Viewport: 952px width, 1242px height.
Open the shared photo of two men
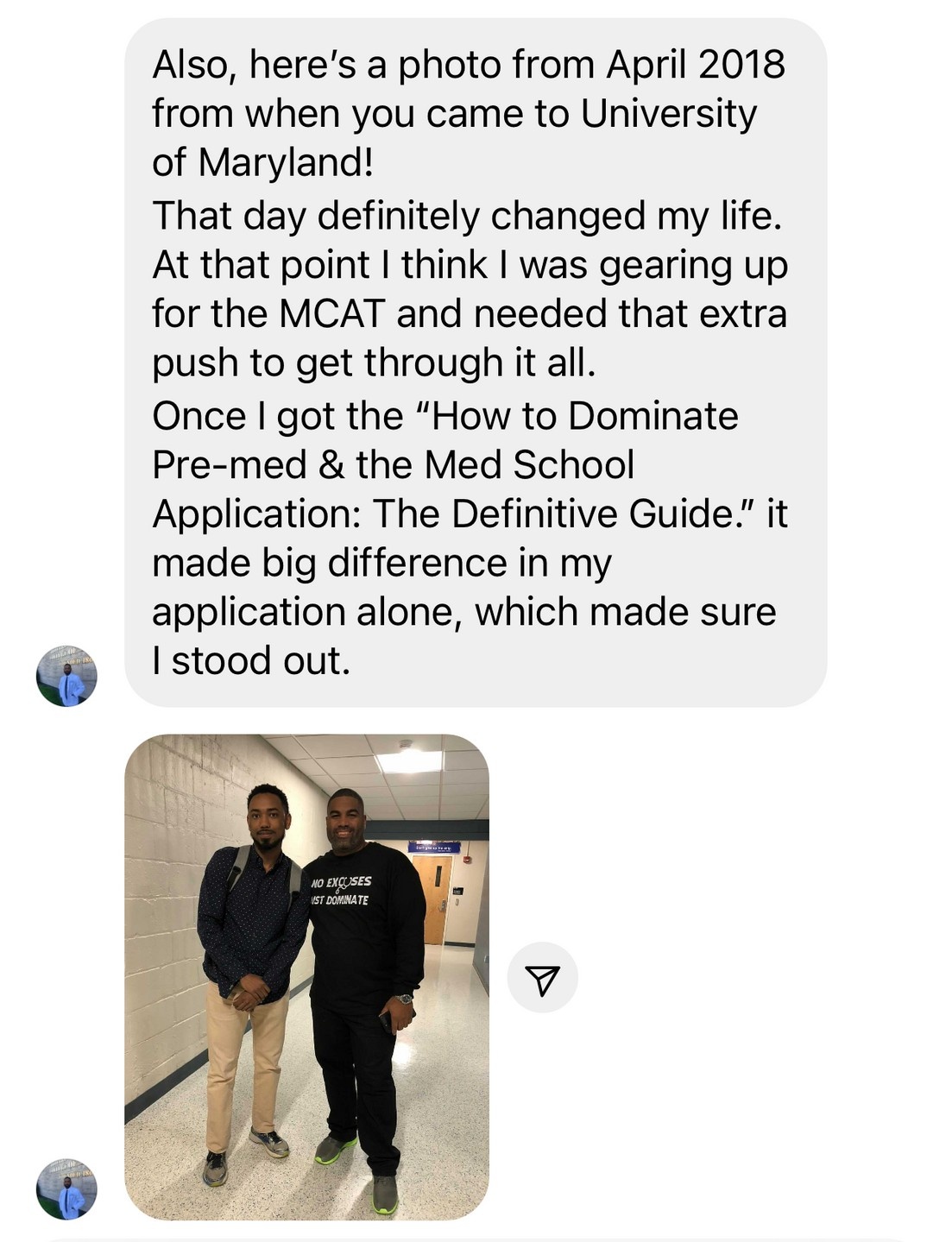click(306, 975)
